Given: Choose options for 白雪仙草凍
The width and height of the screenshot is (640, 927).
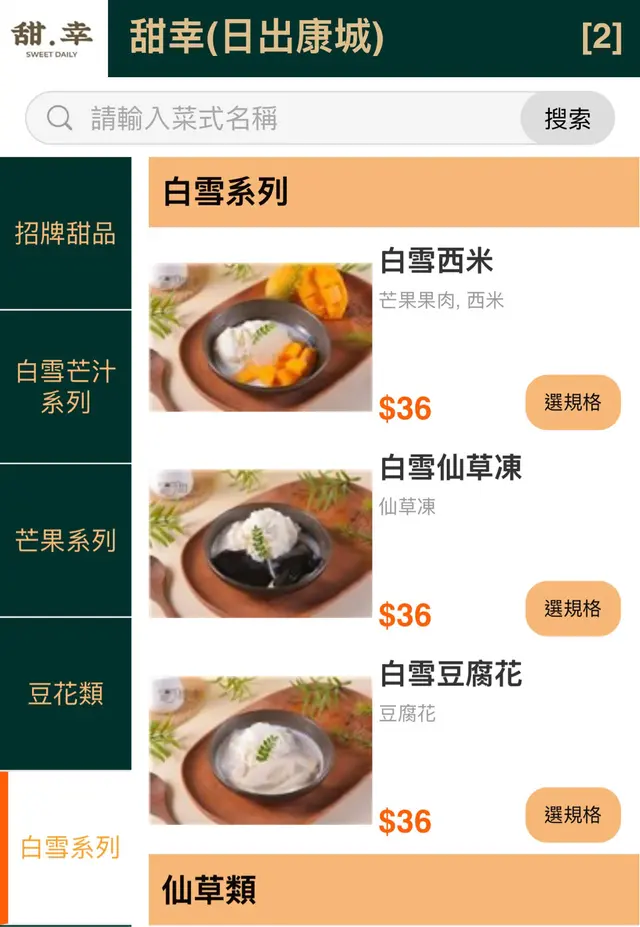Looking at the screenshot, I should tap(573, 608).
